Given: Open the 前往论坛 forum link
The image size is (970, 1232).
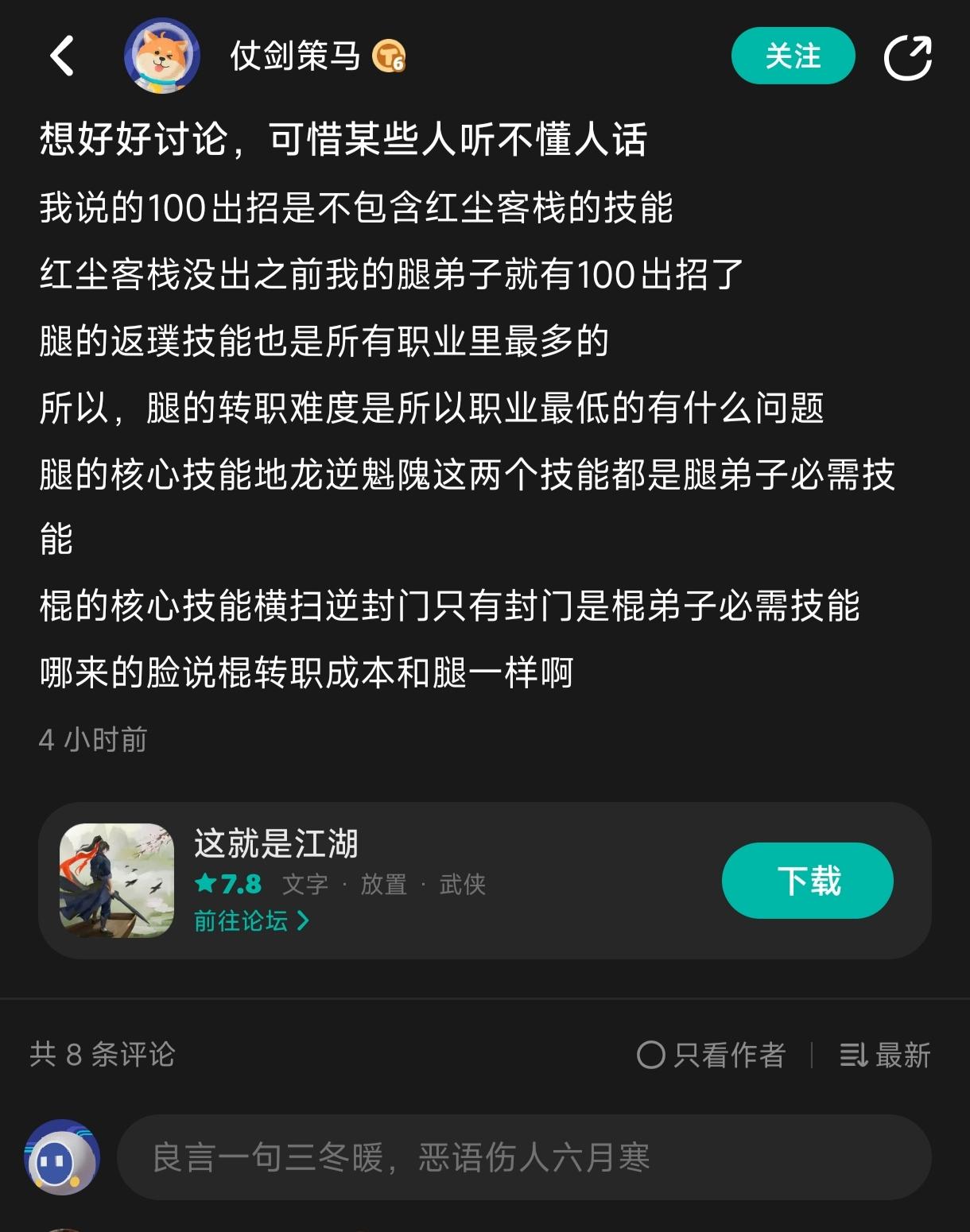Looking at the screenshot, I should pyautogui.click(x=242, y=920).
